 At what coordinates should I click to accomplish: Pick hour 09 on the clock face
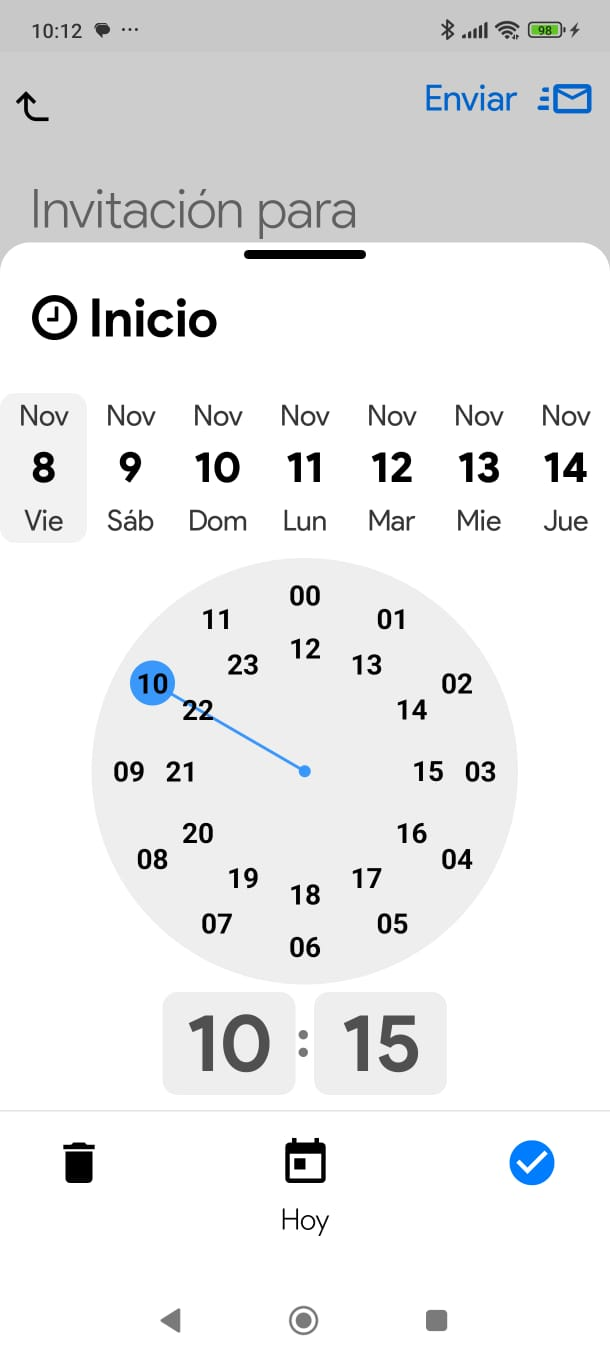(129, 772)
